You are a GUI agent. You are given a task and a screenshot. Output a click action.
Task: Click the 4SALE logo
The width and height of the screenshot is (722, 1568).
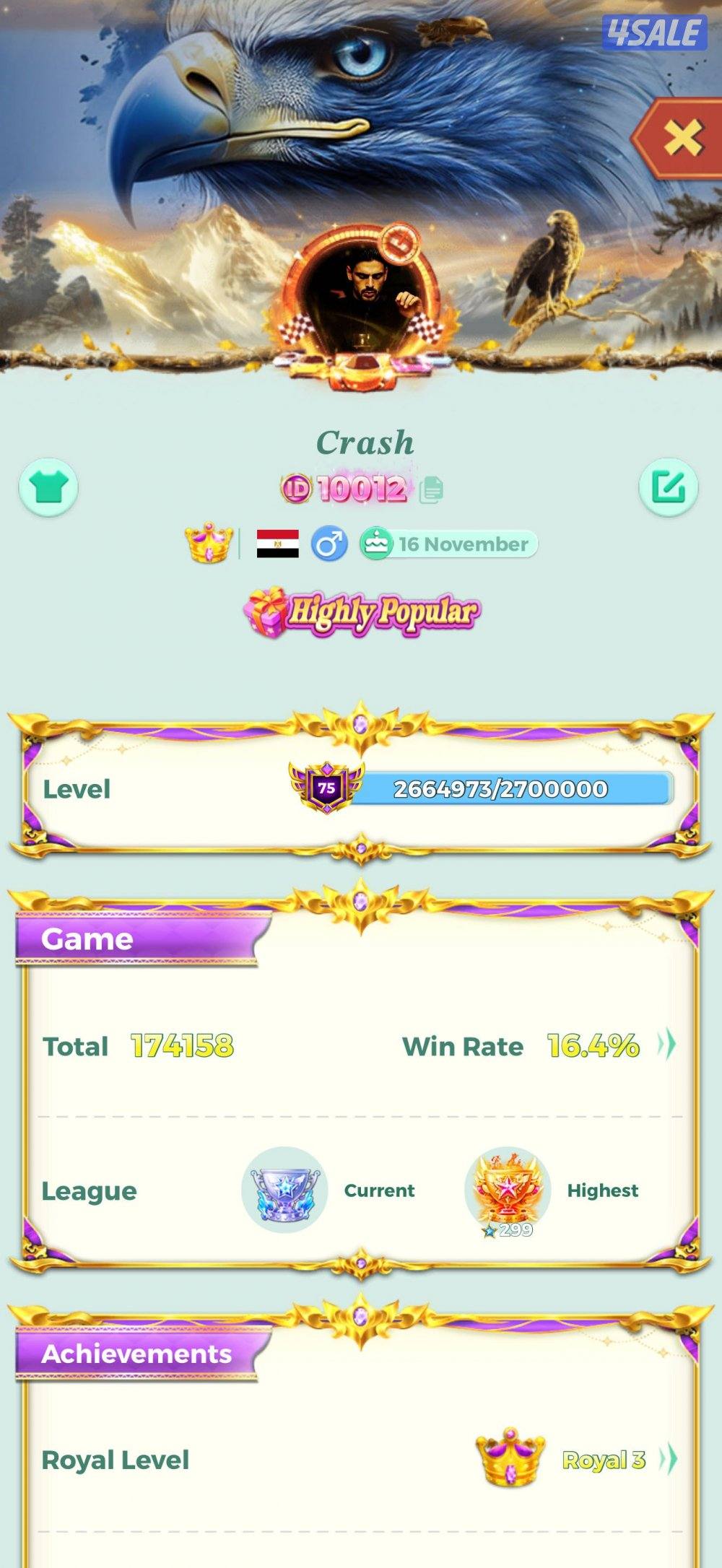[x=653, y=32]
